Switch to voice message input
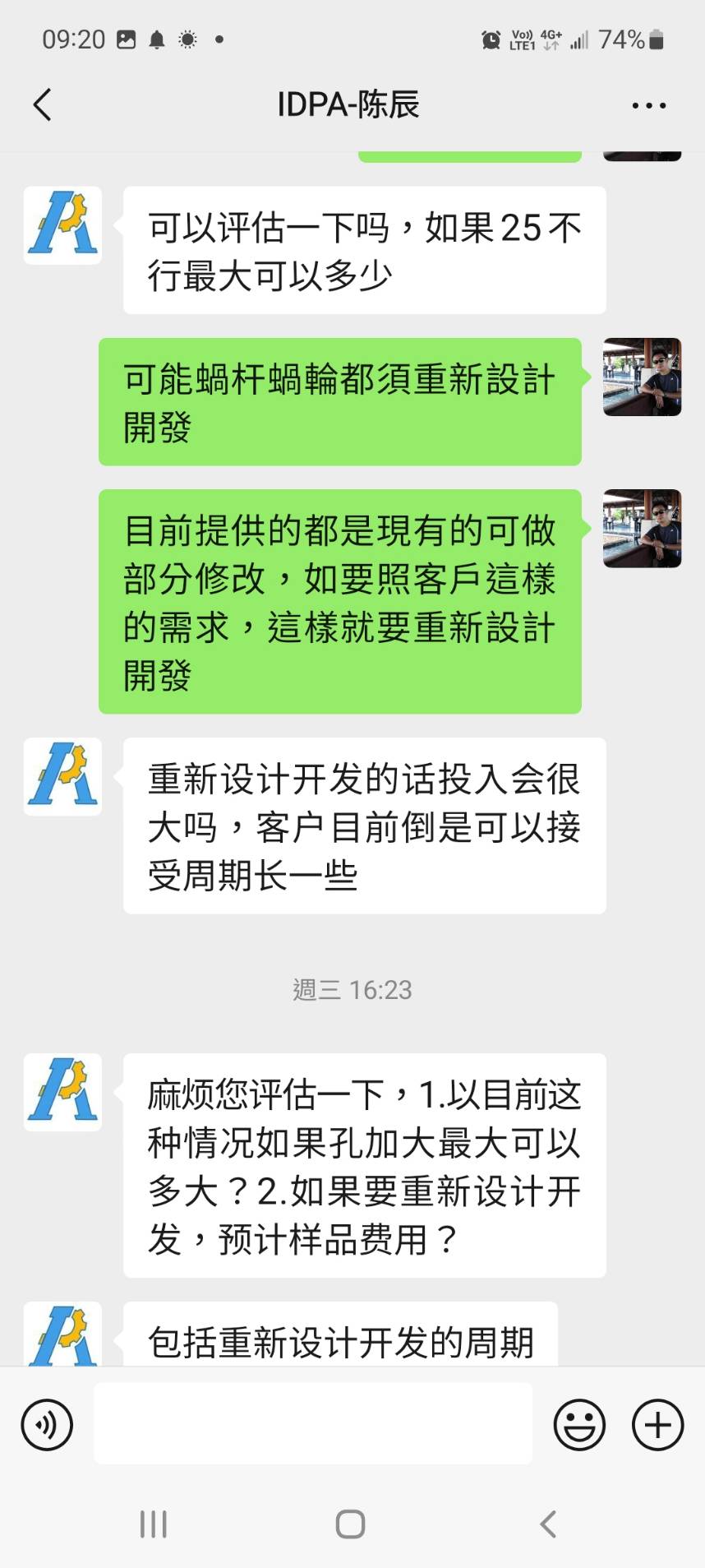The width and height of the screenshot is (705, 1568). click(48, 1425)
